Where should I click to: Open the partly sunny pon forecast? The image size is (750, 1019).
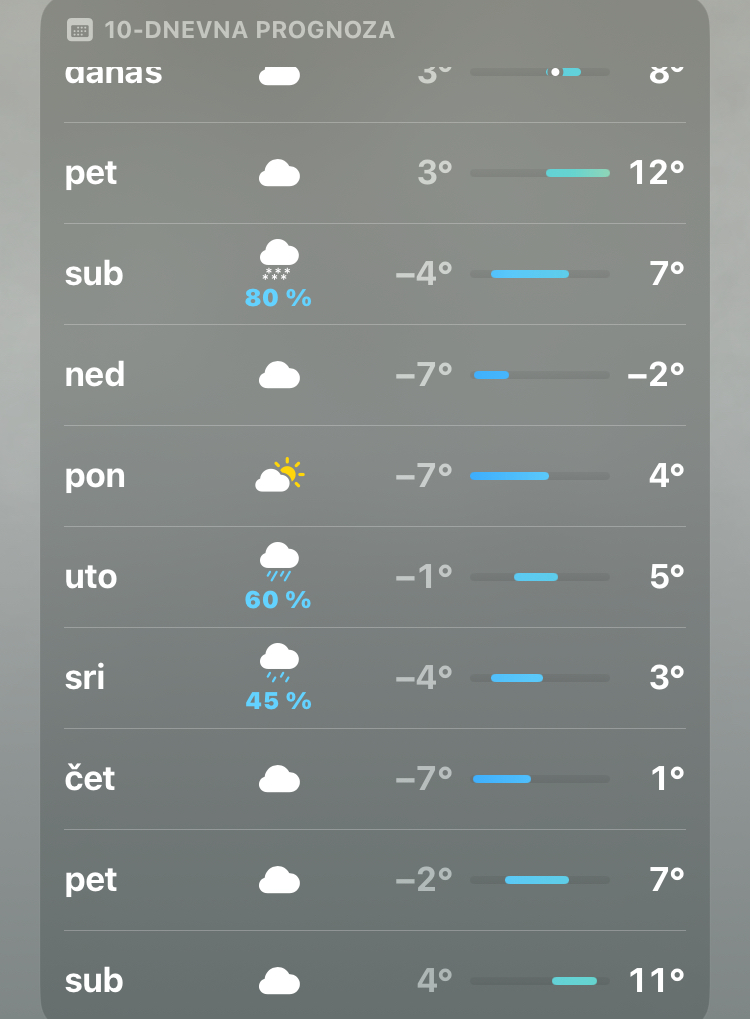pyautogui.click(x=375, y=476)
